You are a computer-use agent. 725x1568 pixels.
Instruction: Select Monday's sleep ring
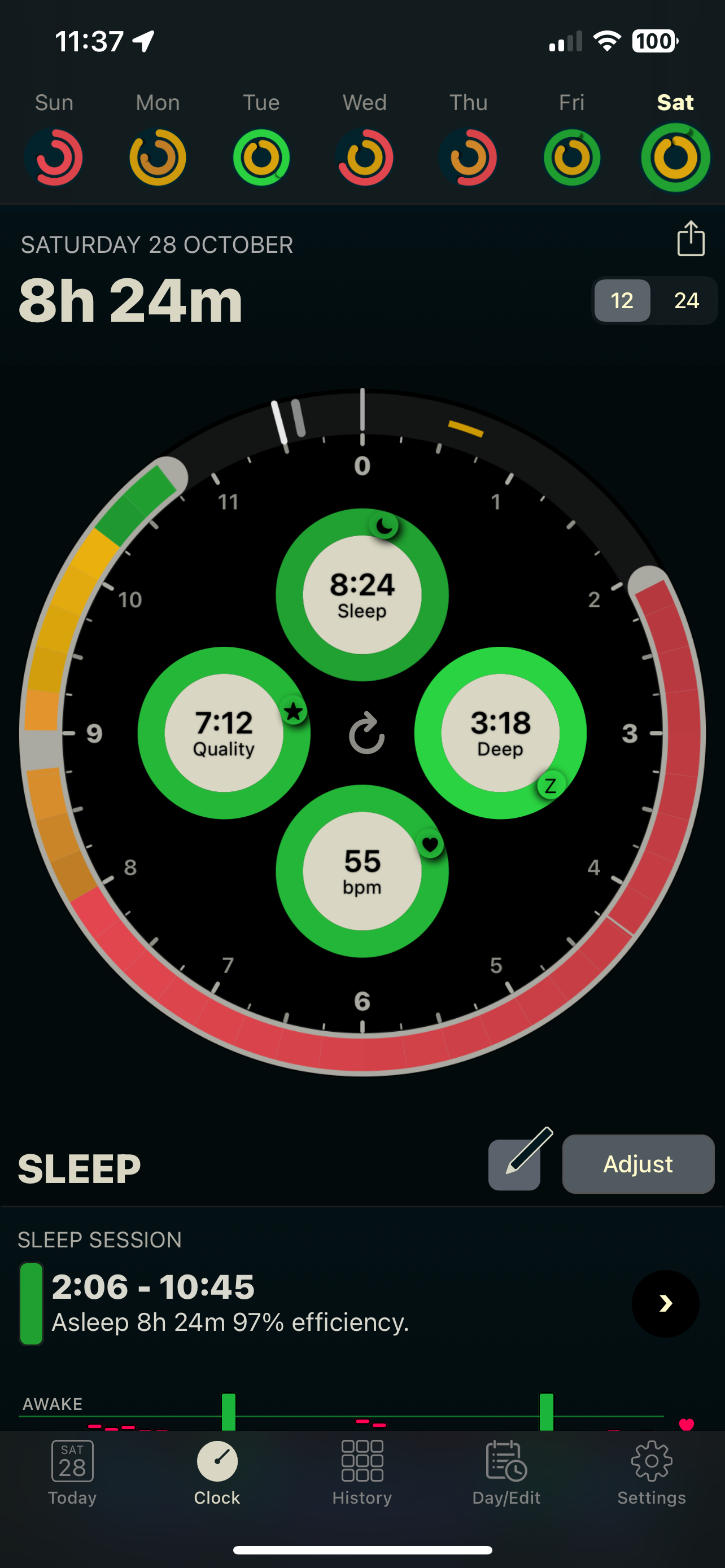point(158,157)
